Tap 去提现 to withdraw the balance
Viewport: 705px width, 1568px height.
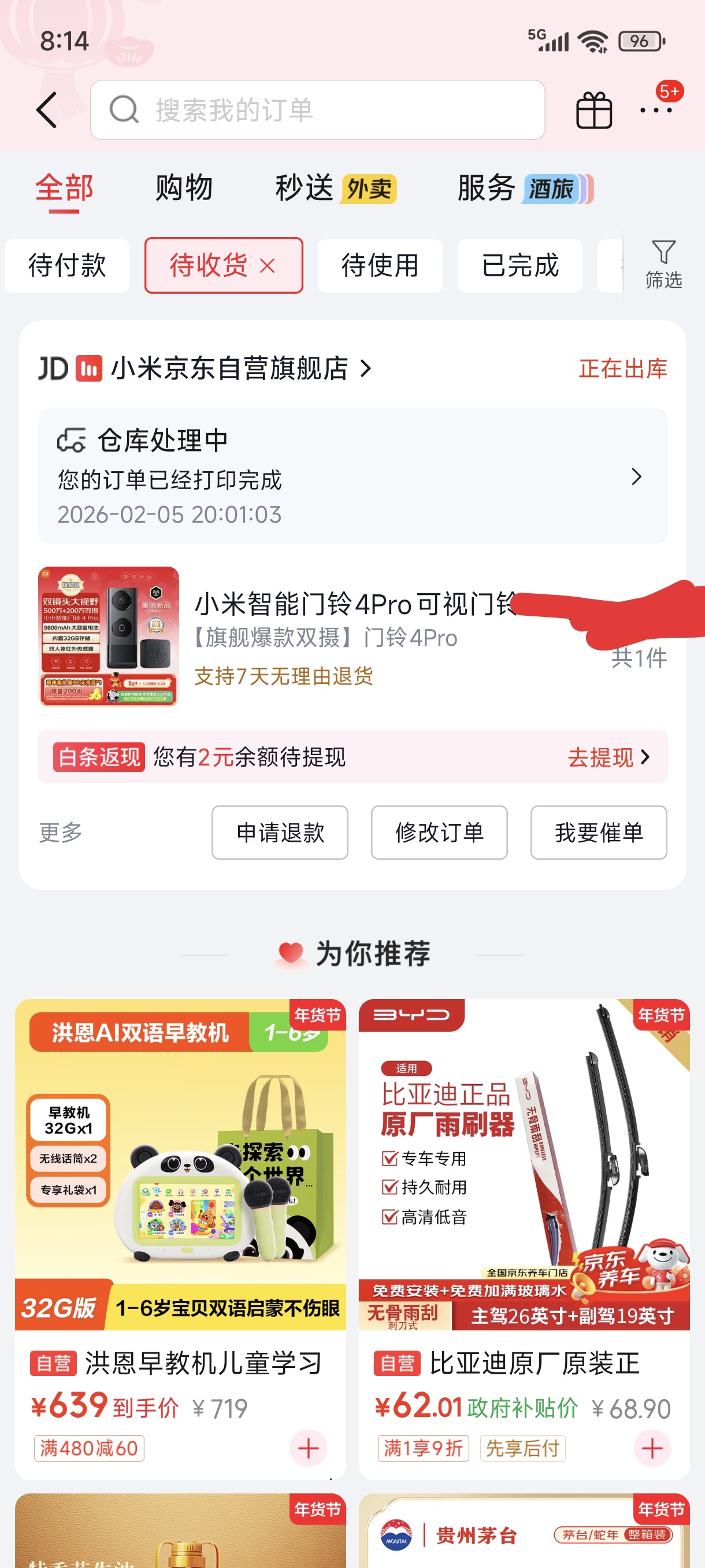[x=608, y=757]
